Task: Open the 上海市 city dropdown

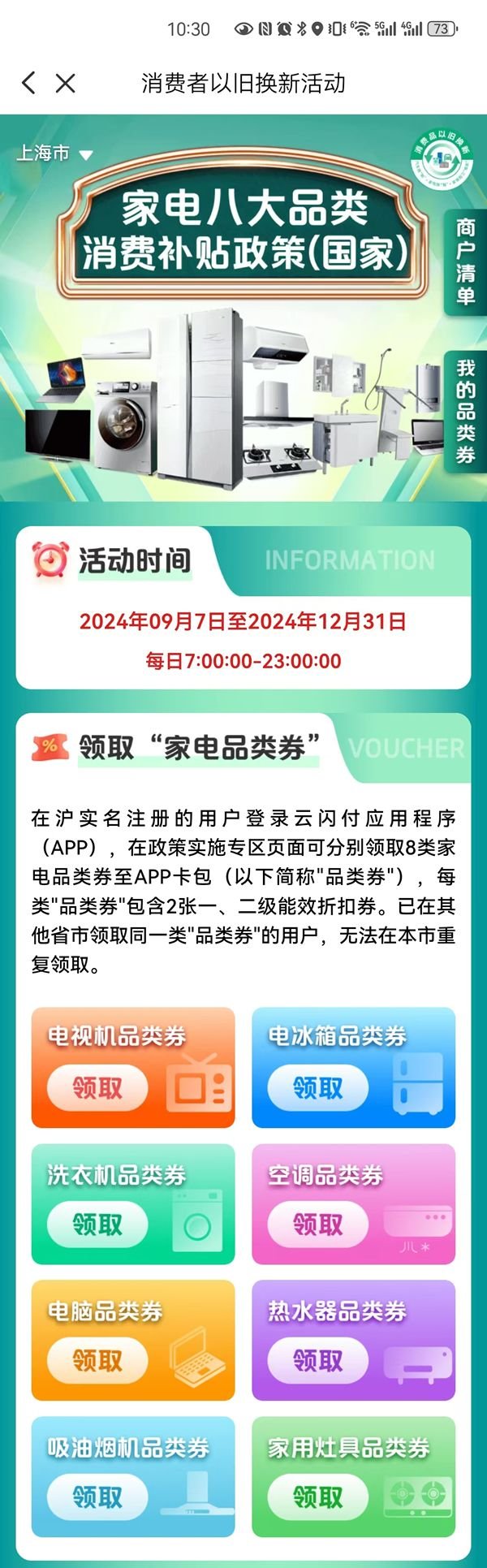Action: click(55, 153)
